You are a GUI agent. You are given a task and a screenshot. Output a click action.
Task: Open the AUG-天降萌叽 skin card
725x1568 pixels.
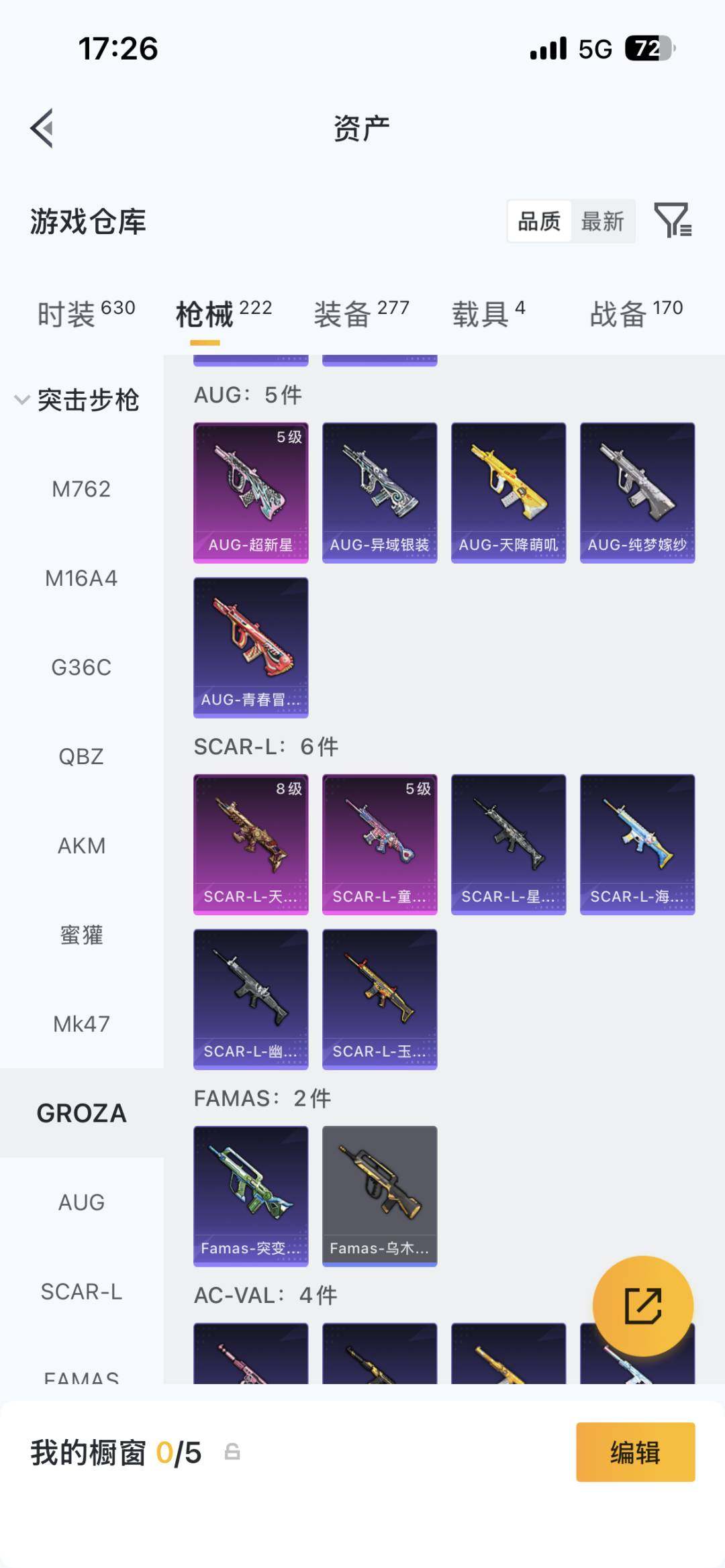508,492
